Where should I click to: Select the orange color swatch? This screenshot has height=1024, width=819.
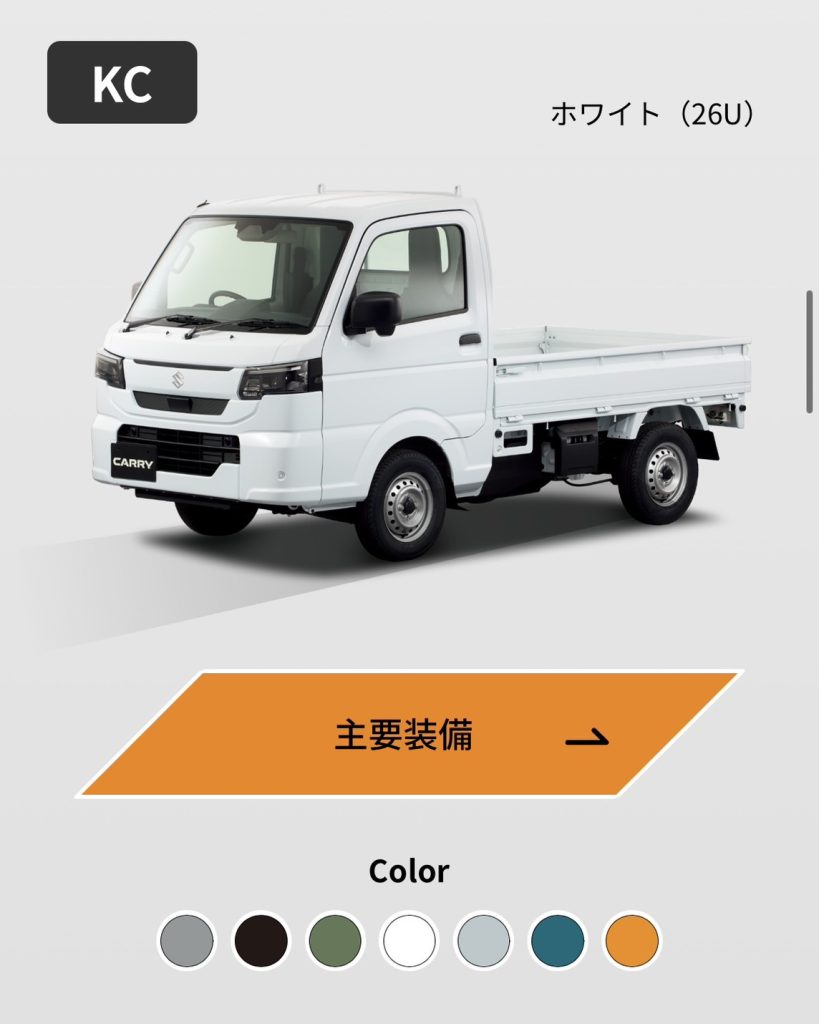tap(632, 941)
